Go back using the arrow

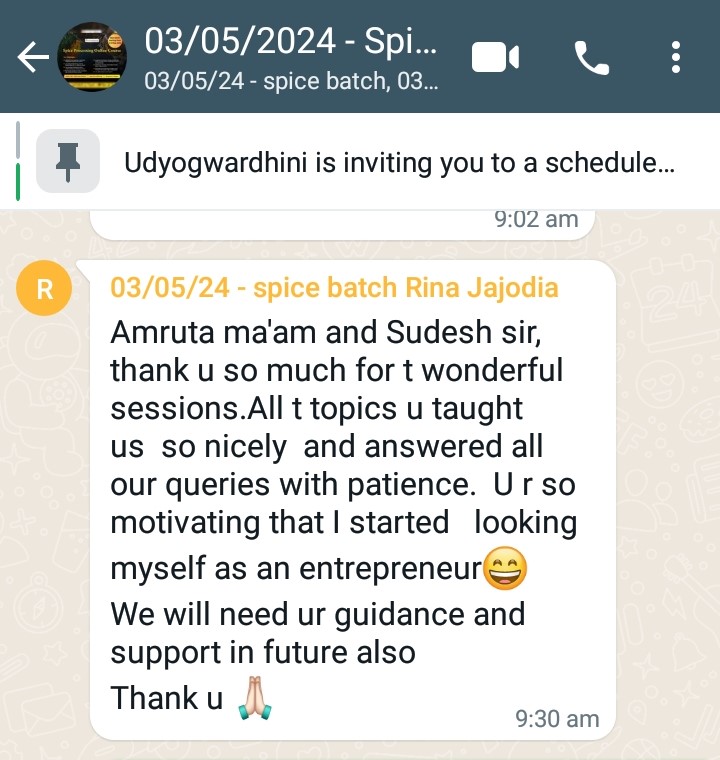click(x=33, y=58)
